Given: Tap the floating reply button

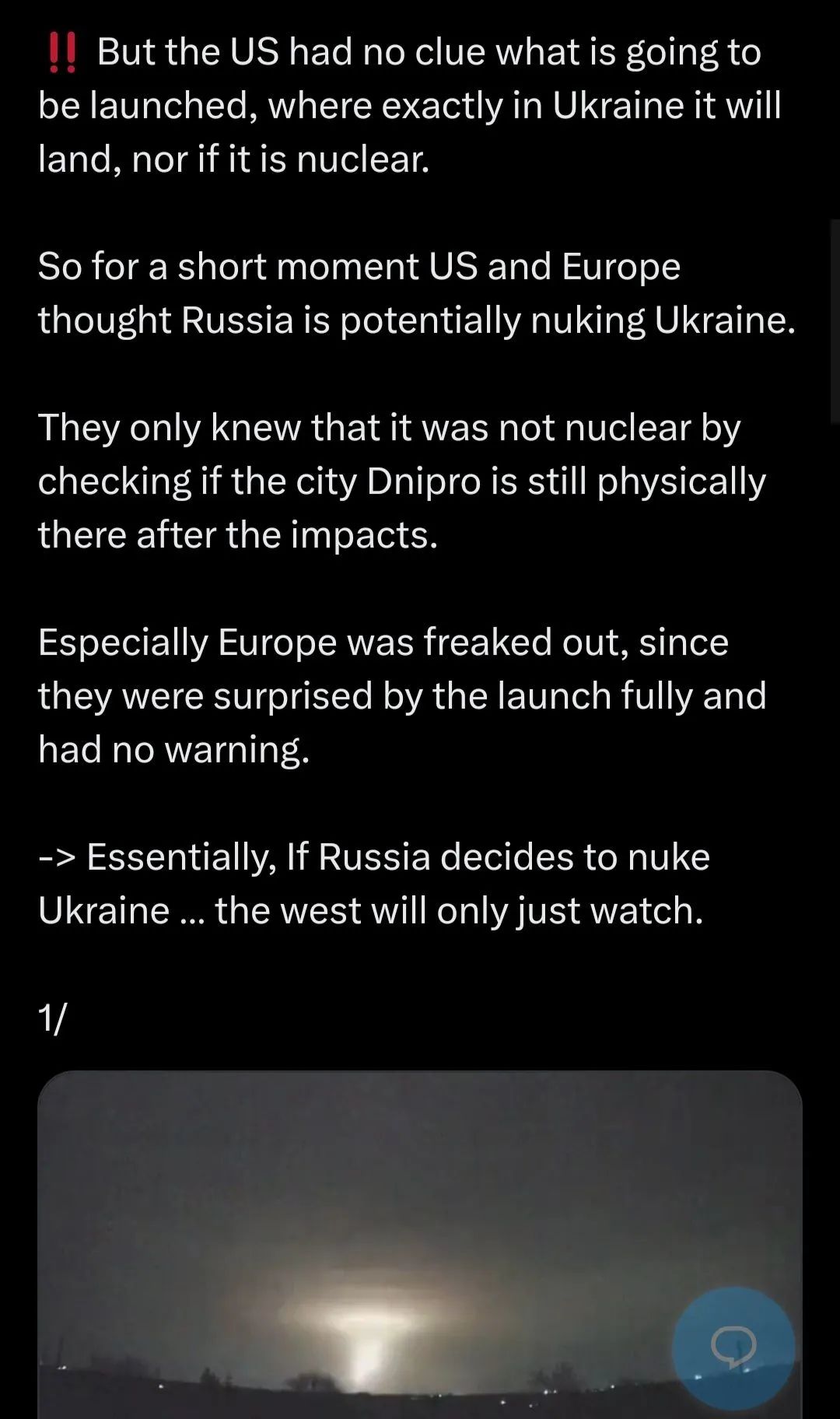Looking at the screenshot, I should click(x=733, y=1347).
